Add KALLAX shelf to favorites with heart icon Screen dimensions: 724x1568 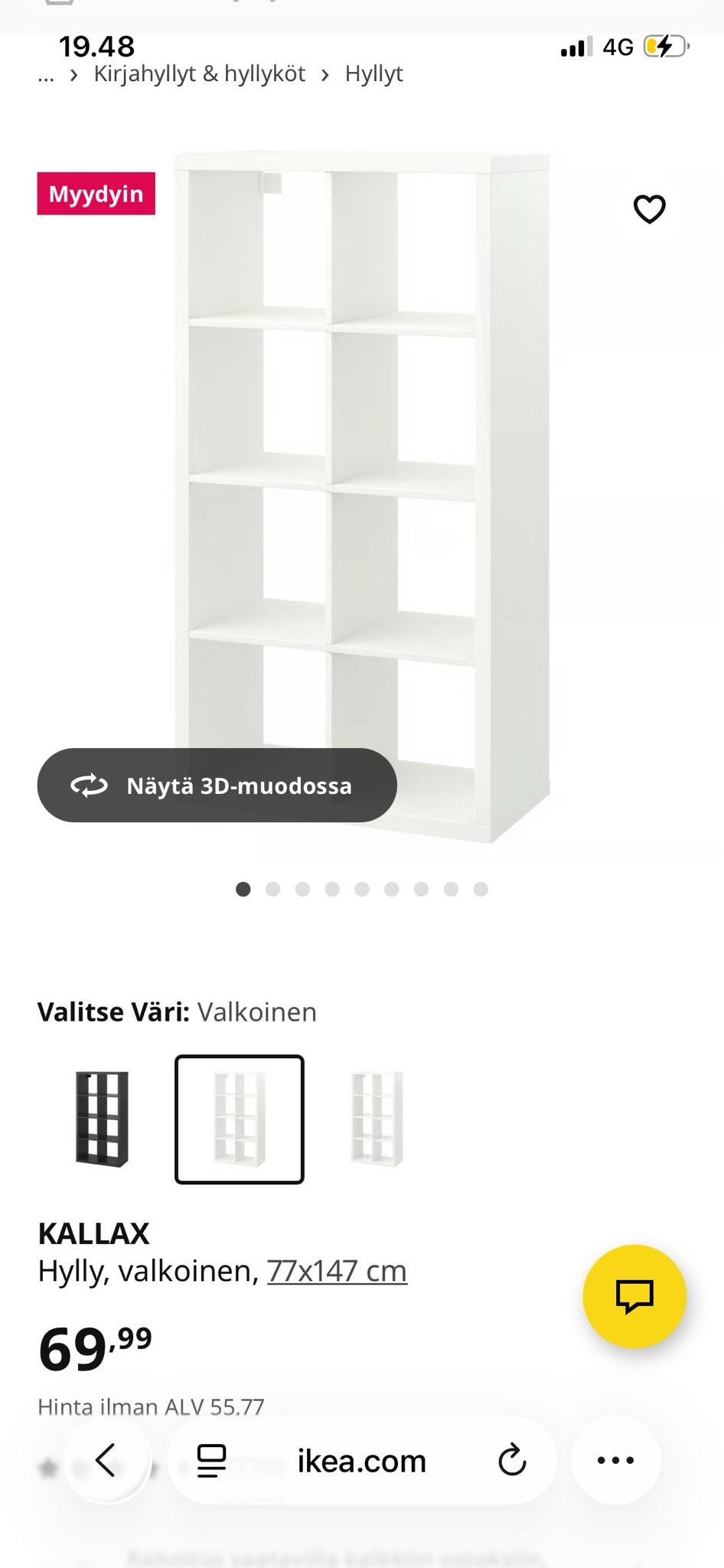point(650,207)
